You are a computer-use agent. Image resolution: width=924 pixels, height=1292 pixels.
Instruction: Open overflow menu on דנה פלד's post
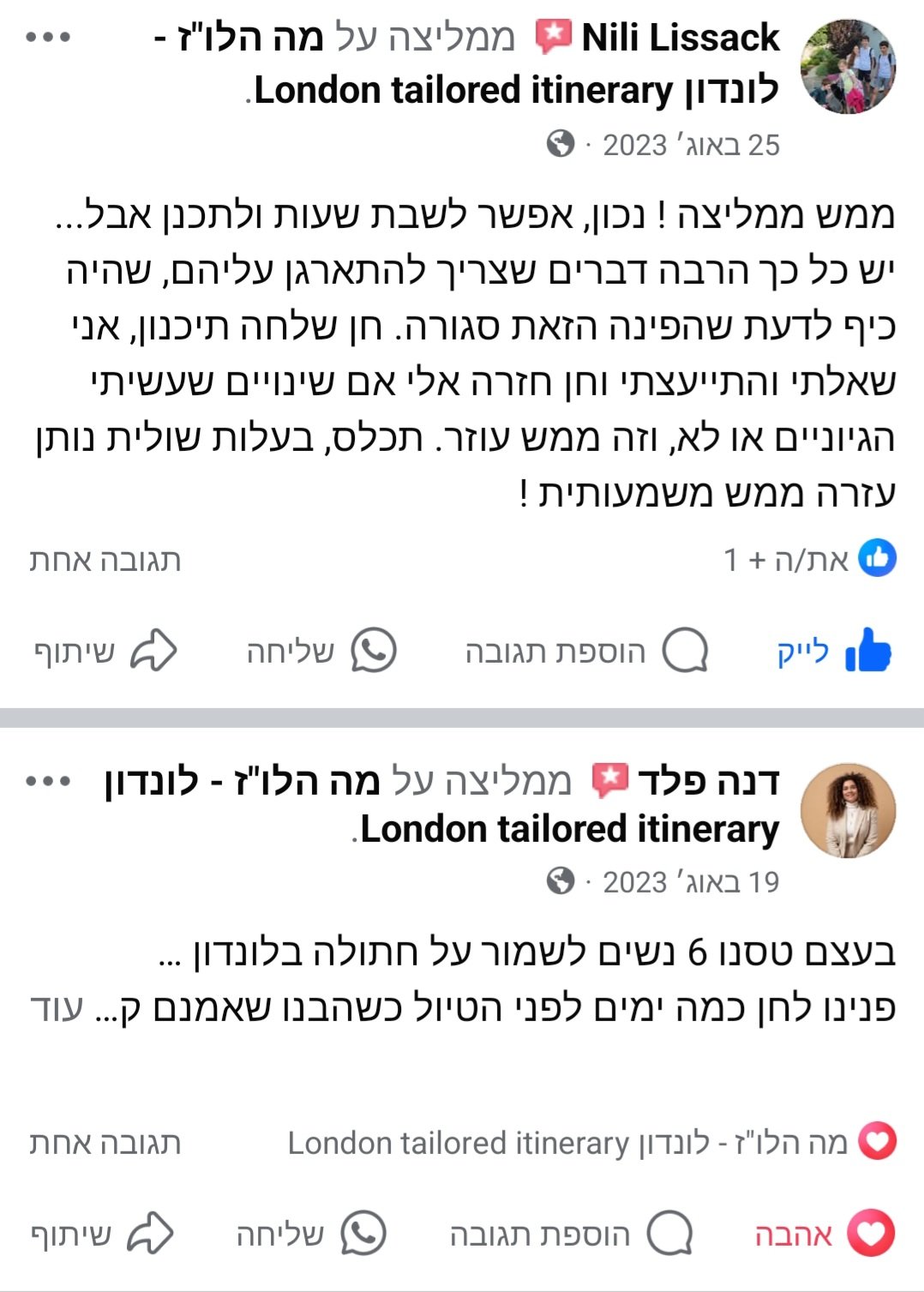point(48,781)
